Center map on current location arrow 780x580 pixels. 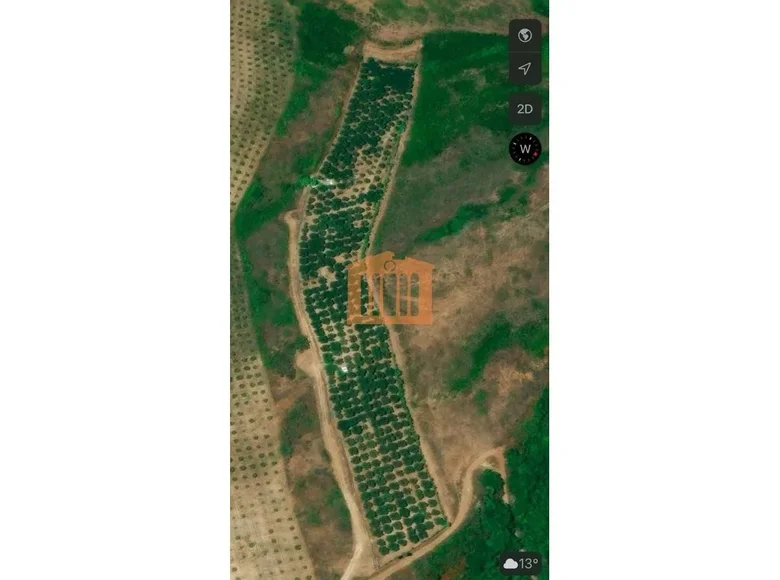(x=525, y=68)
